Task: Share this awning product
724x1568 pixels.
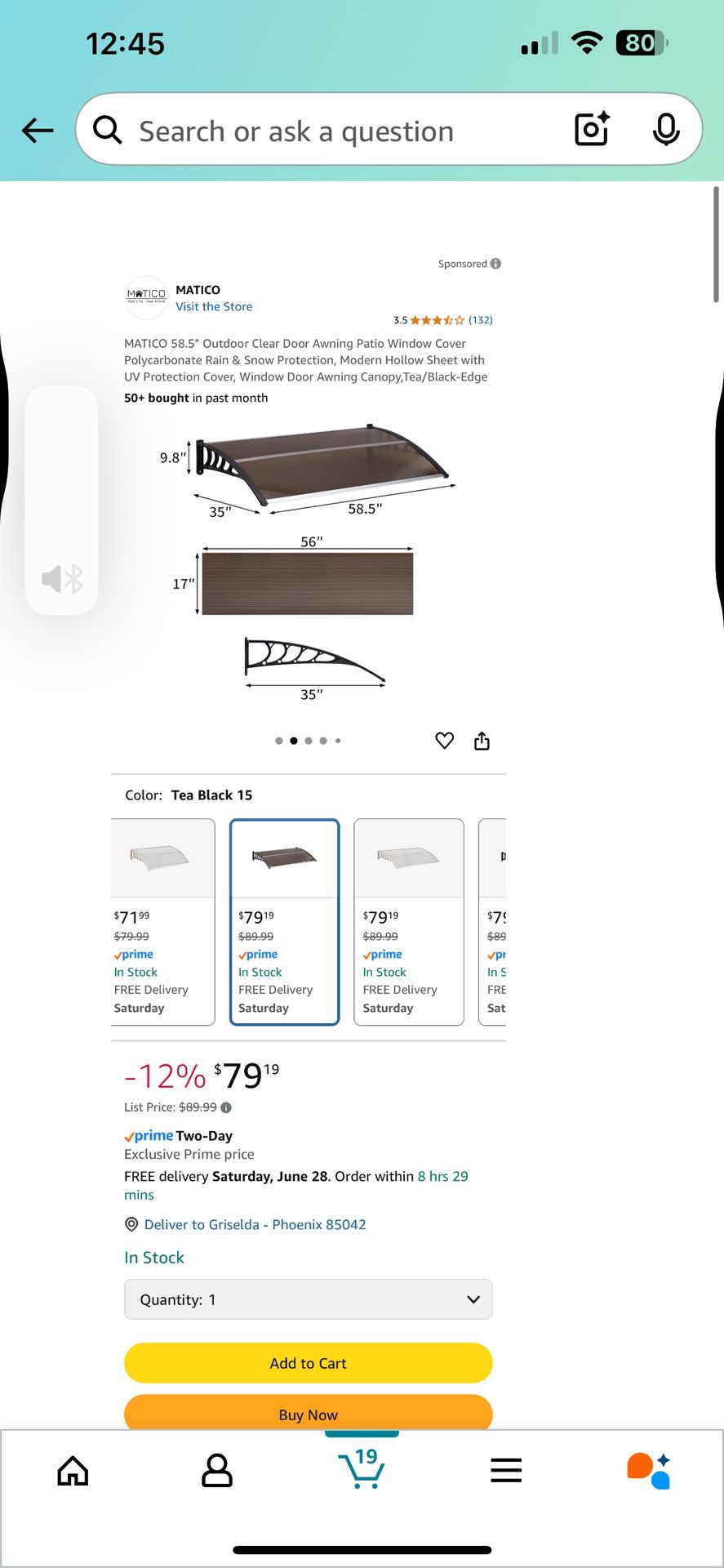Action: [482, 741]
